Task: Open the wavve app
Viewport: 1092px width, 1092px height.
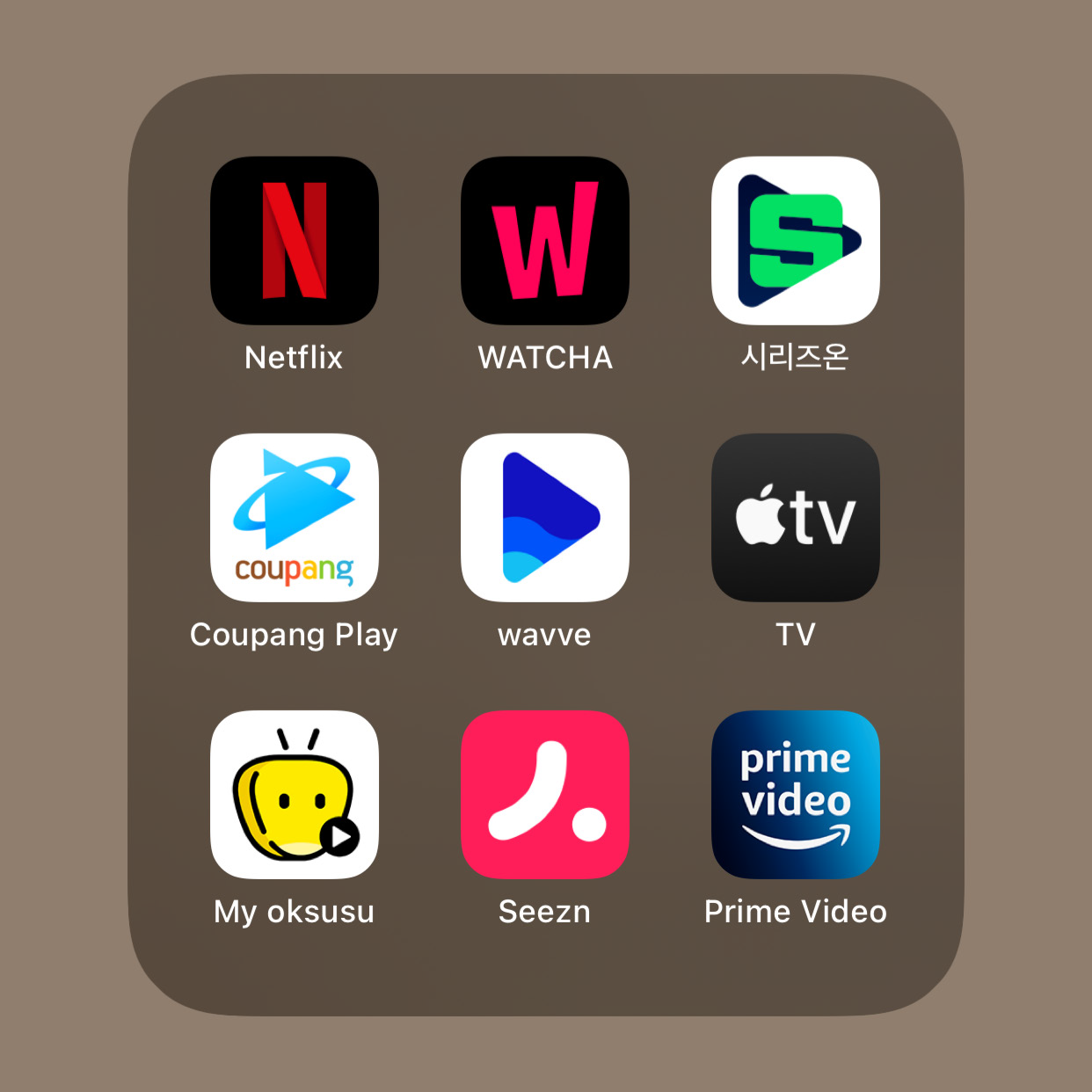Action: (545, 518)
